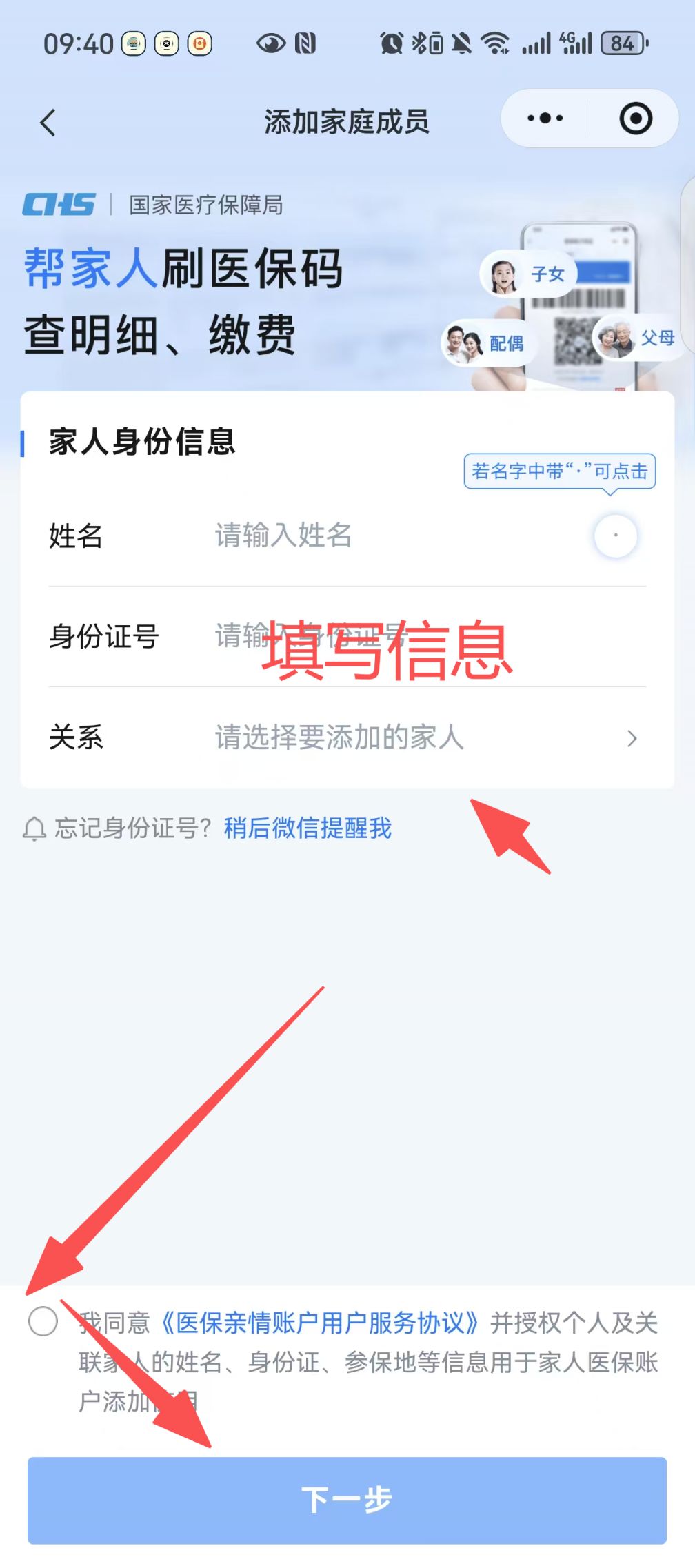Image resolution: width=695 pixels, height=1568 pixels.
Task: Check the 我同意 agreement checkbox
Action: pyautogui.click(x=43, y=1321)
